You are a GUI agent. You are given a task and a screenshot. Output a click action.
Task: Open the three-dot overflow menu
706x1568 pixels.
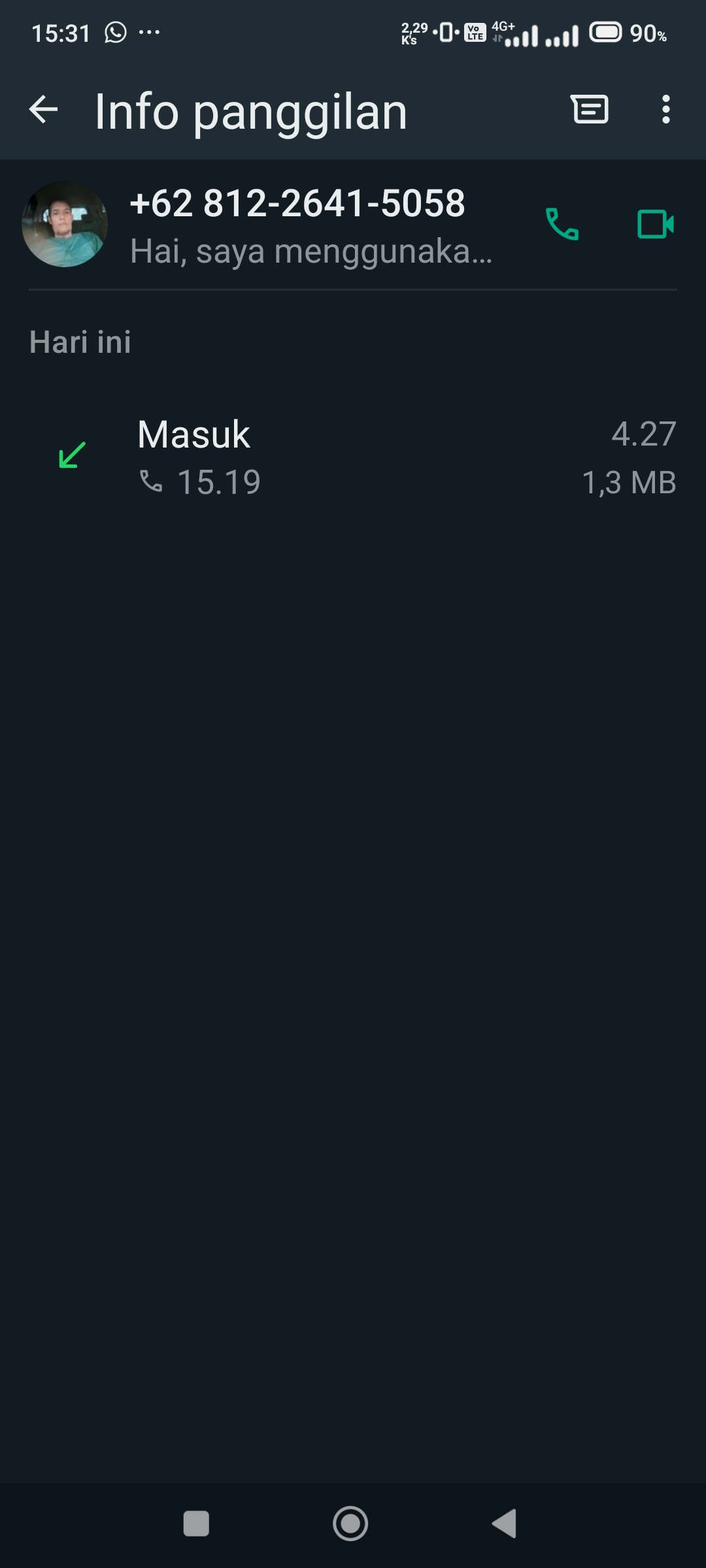(665, 109)
